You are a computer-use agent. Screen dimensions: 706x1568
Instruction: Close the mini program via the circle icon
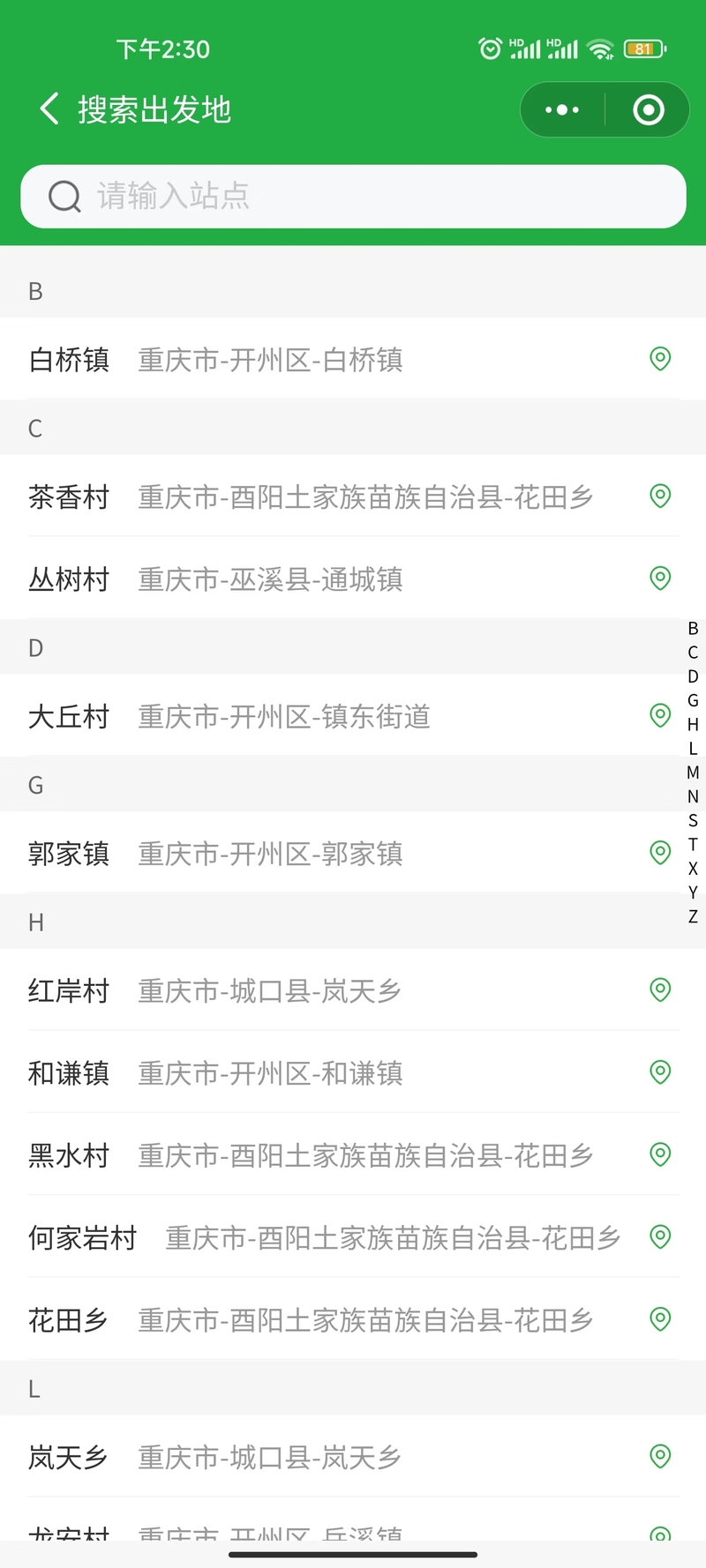(649, 109)
